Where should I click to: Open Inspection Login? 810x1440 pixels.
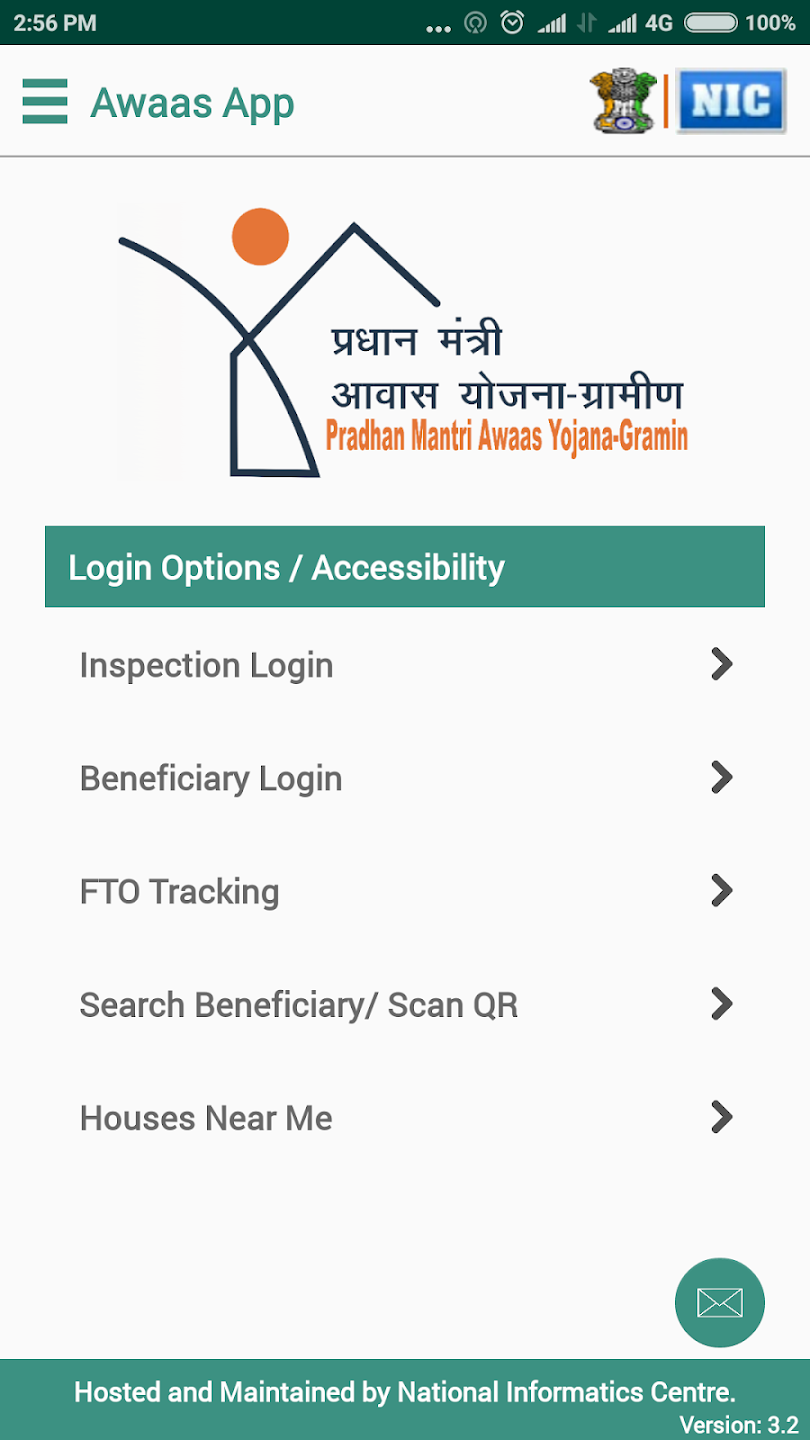[405, 665]
